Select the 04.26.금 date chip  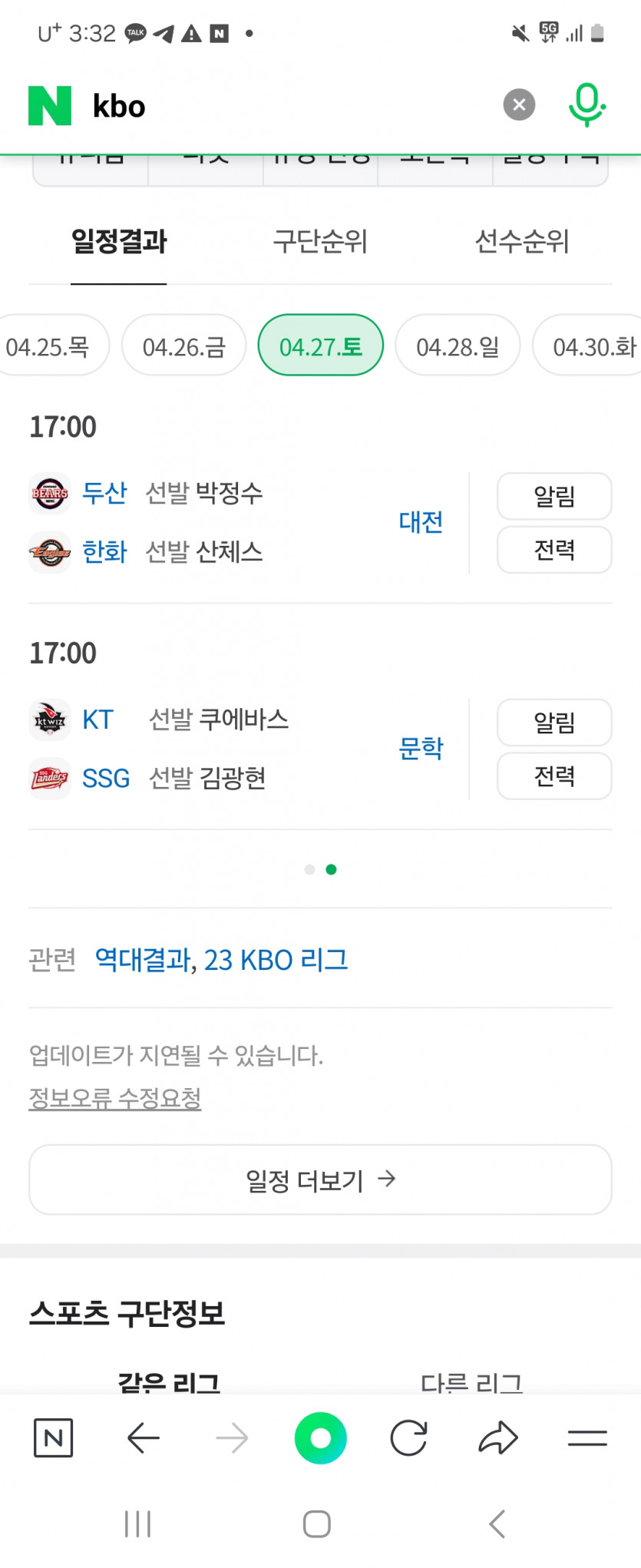[x=184, y=346]
